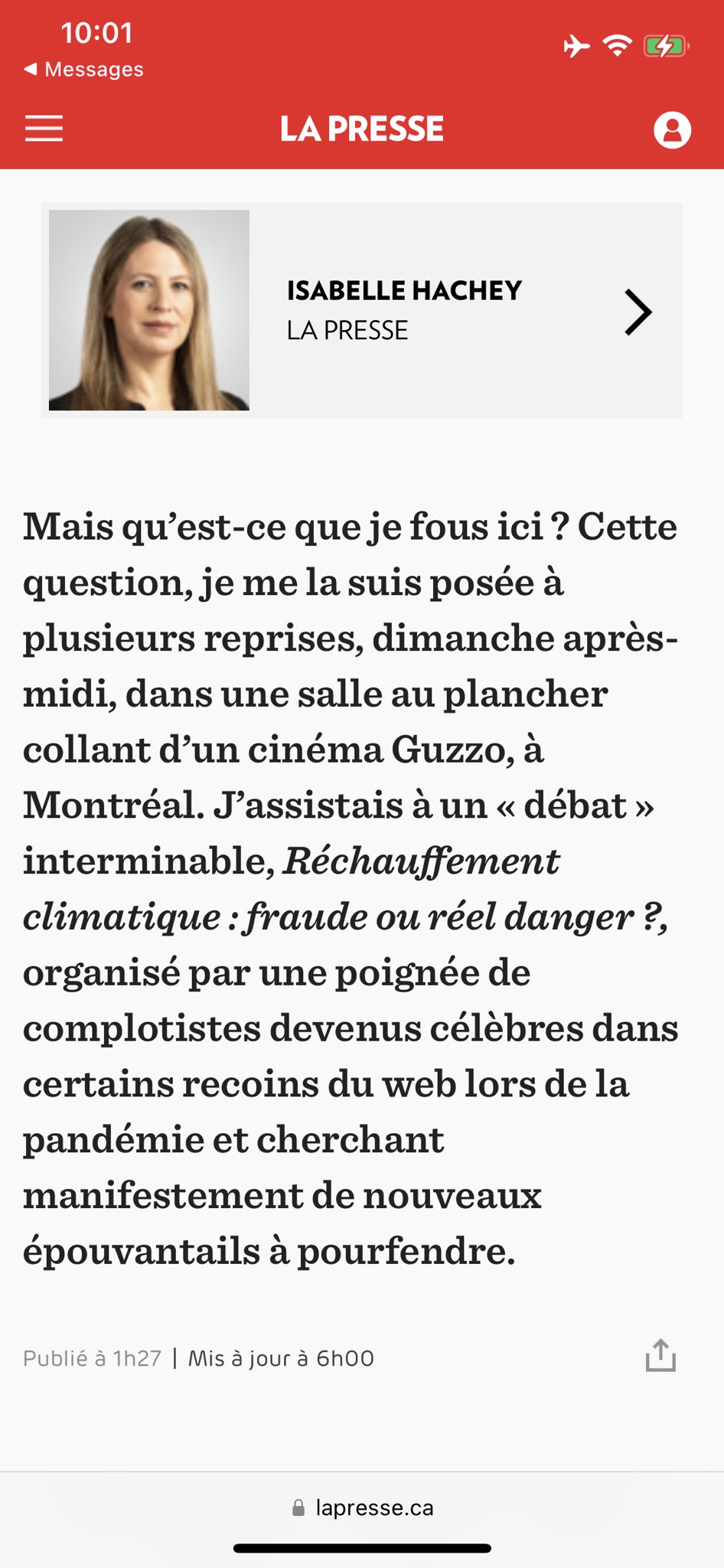Return to Messages app

point(83,70)
